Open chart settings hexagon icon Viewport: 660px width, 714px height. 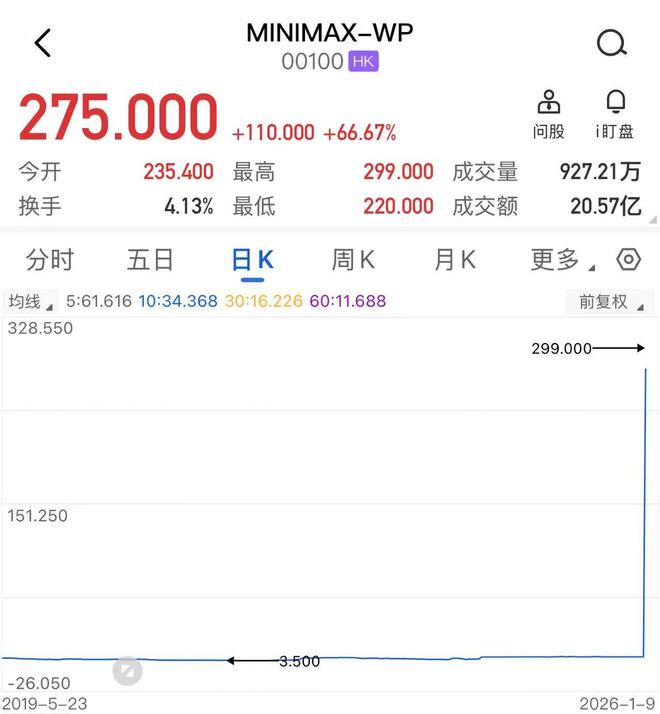pos(628,260)
